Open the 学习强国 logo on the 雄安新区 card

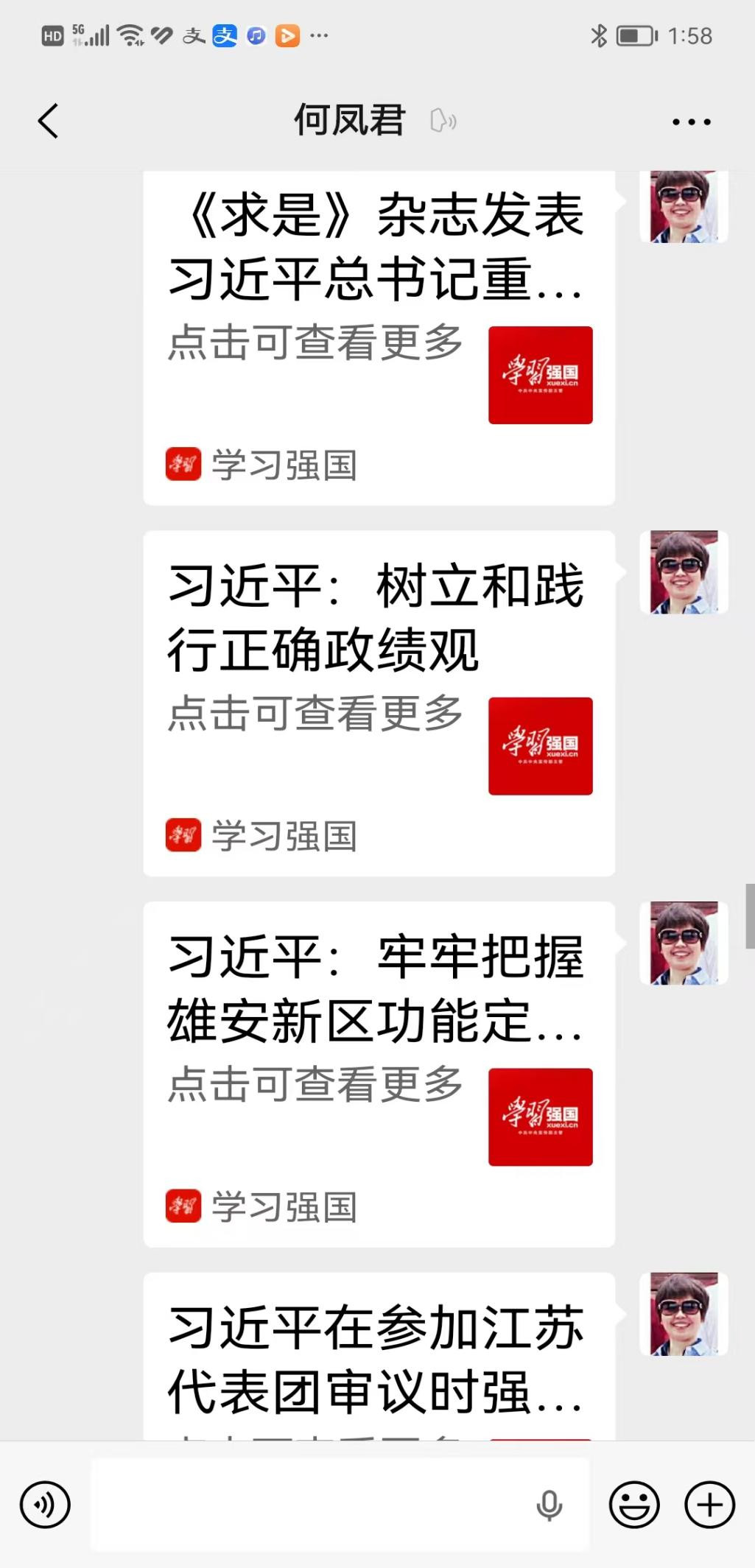[540, 1117]
